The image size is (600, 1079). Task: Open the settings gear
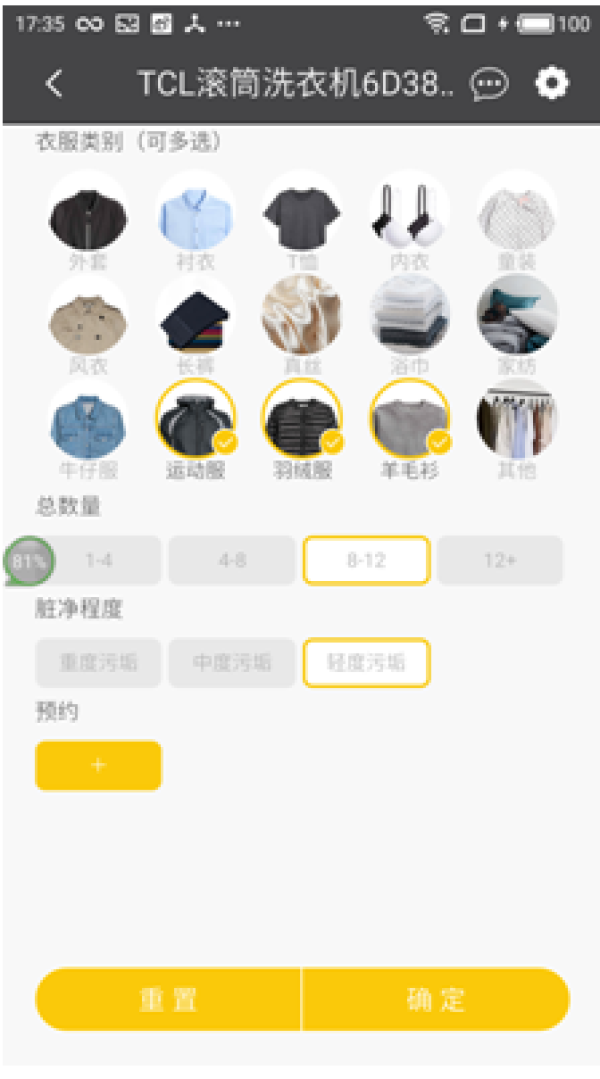[552, 83]
